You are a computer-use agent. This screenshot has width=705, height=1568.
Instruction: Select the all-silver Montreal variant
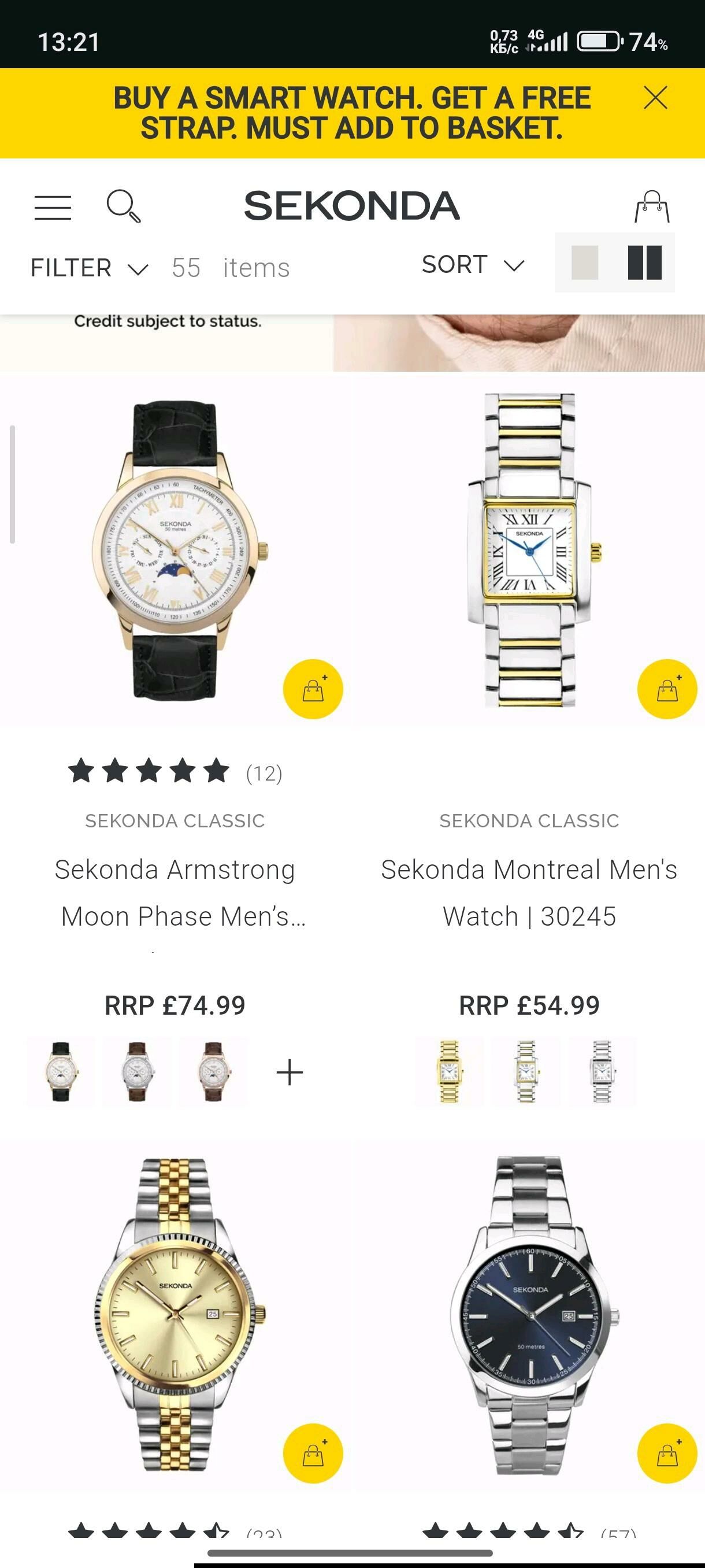[602, 1072]
